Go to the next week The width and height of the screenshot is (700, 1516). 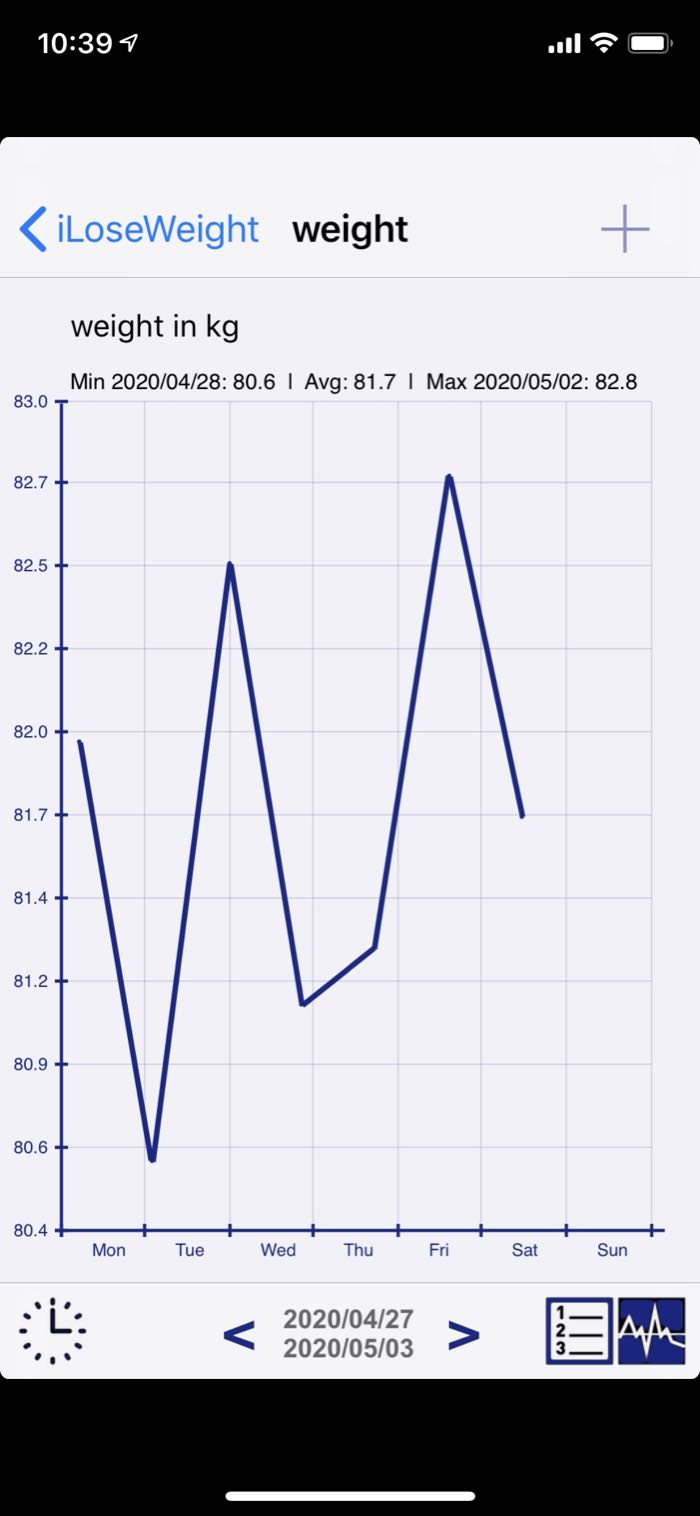(463, 1334)
